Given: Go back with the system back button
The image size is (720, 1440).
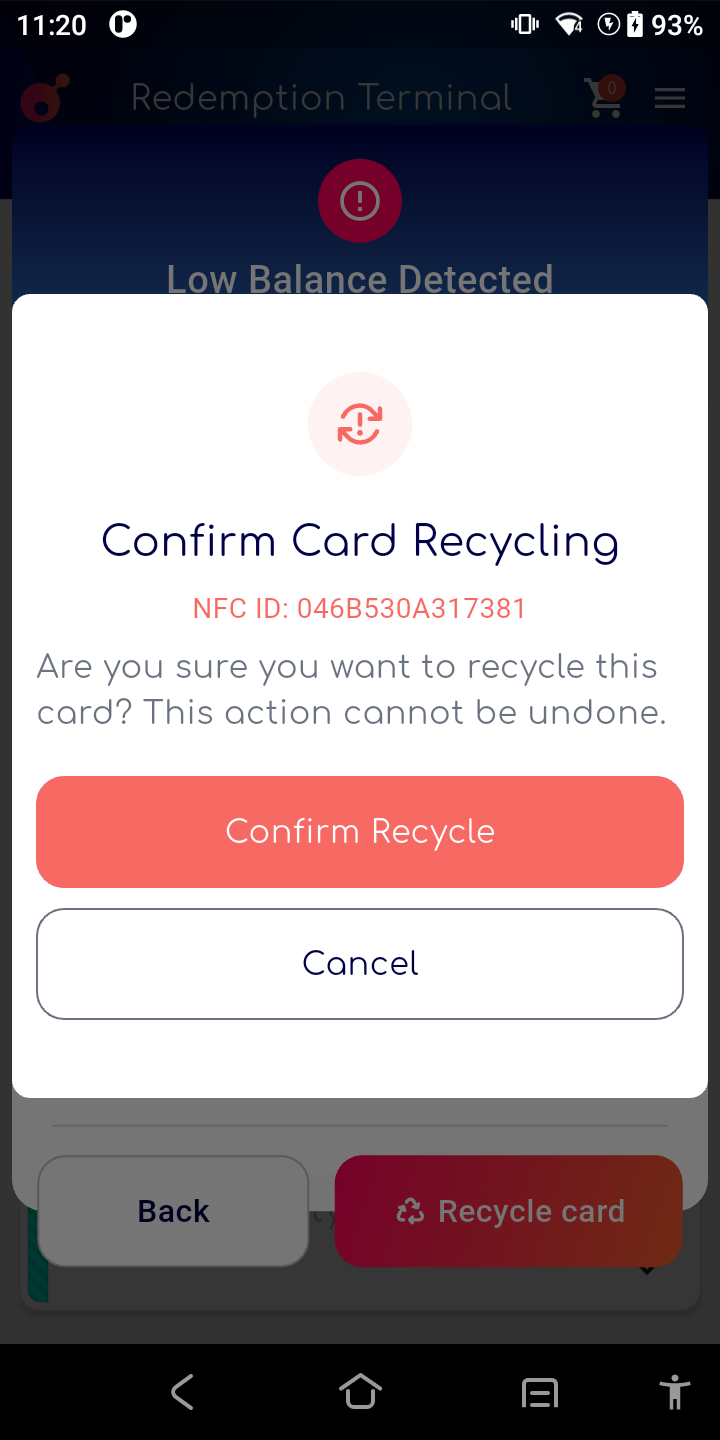Looking at the screenshot, I should [x=182, y=1391].
